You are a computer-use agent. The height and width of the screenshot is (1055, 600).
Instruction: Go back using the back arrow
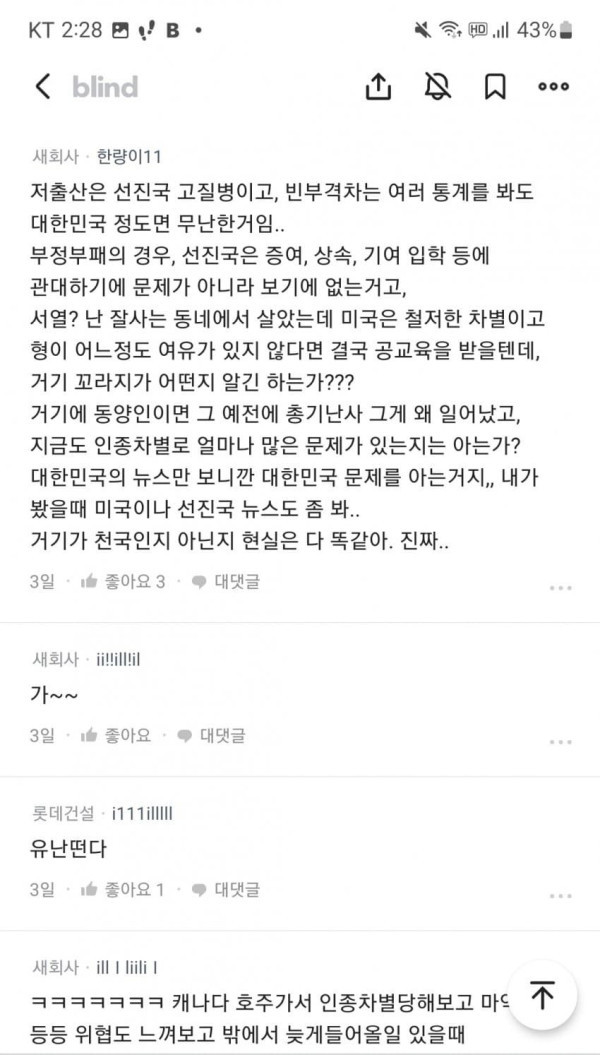(42, 87)
